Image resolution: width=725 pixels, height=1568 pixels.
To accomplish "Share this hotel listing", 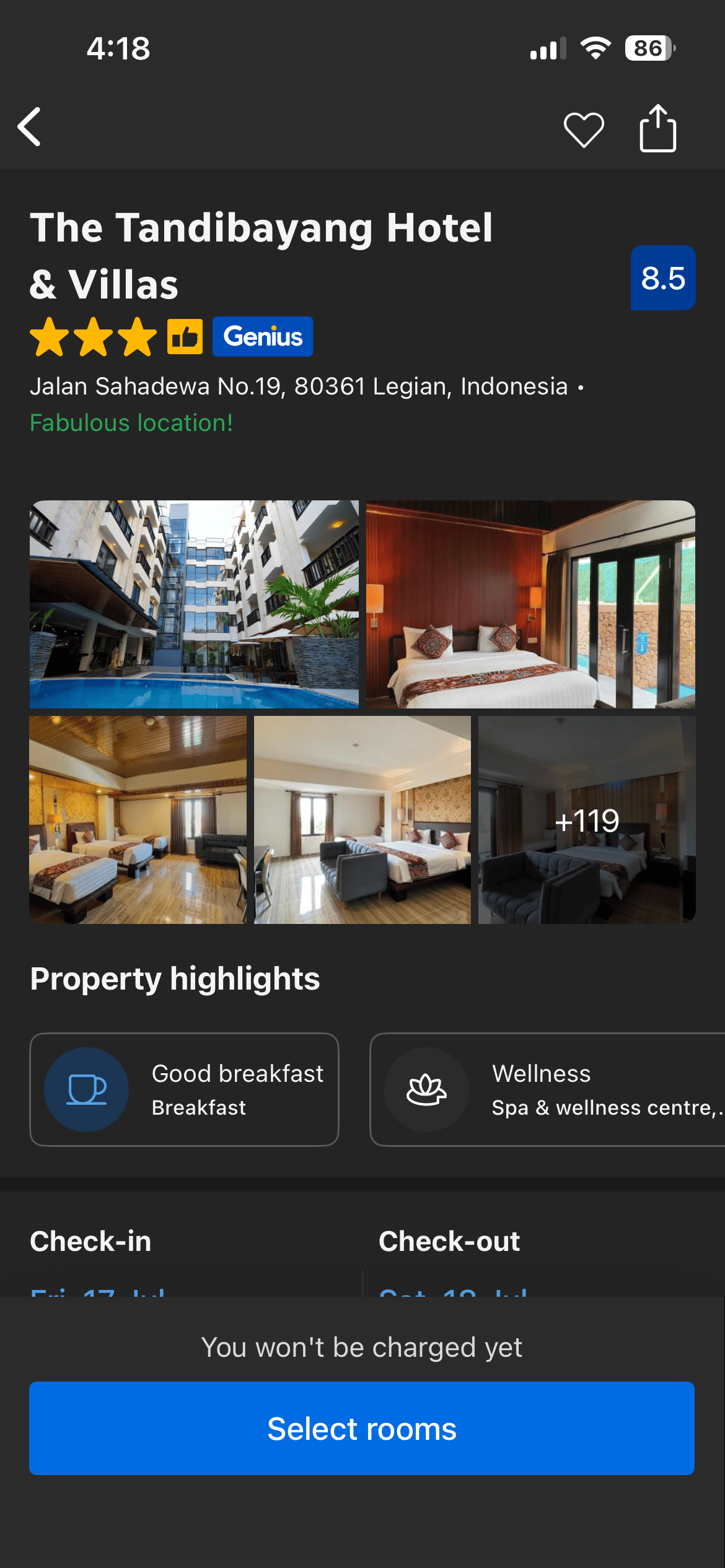I will 657,128.
